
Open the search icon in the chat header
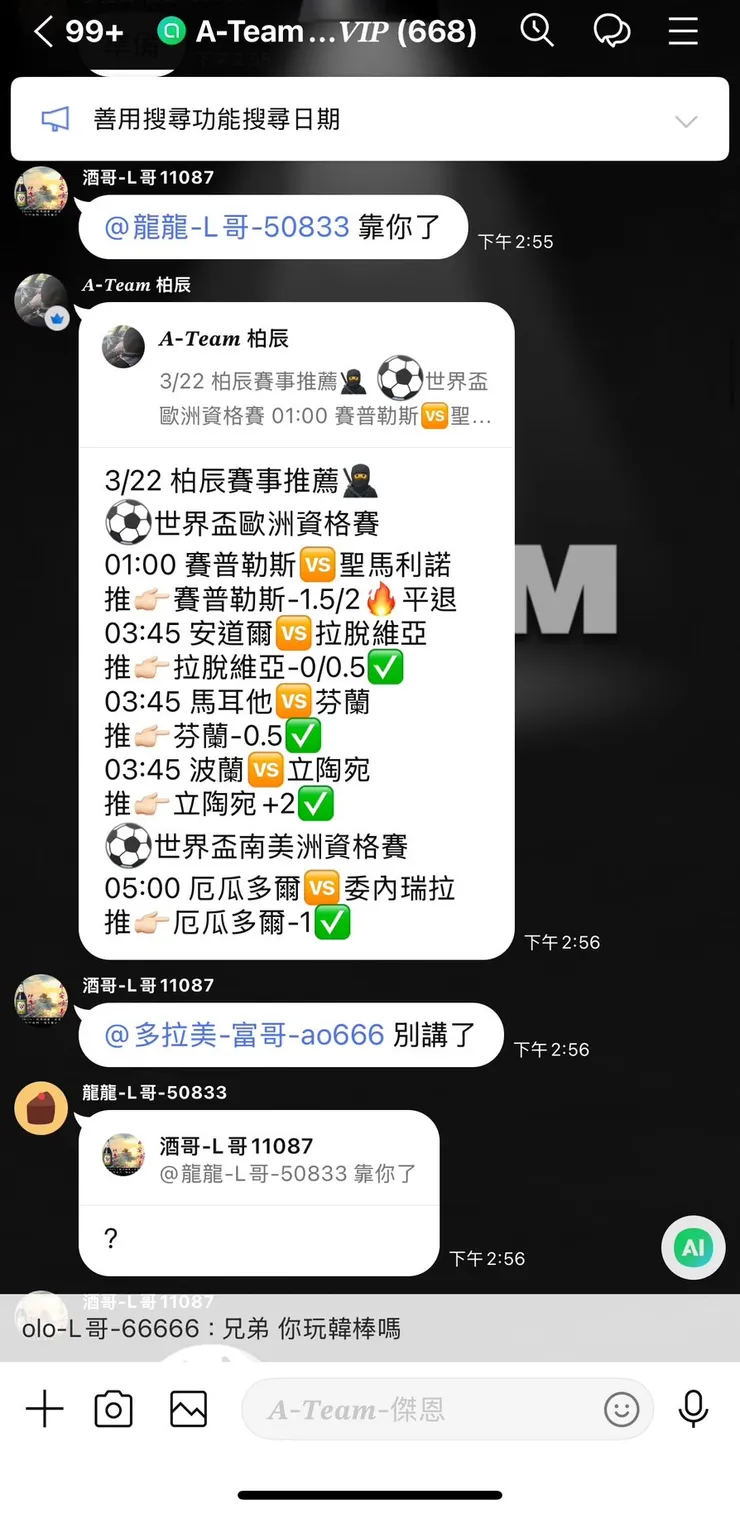coord(537,31)
